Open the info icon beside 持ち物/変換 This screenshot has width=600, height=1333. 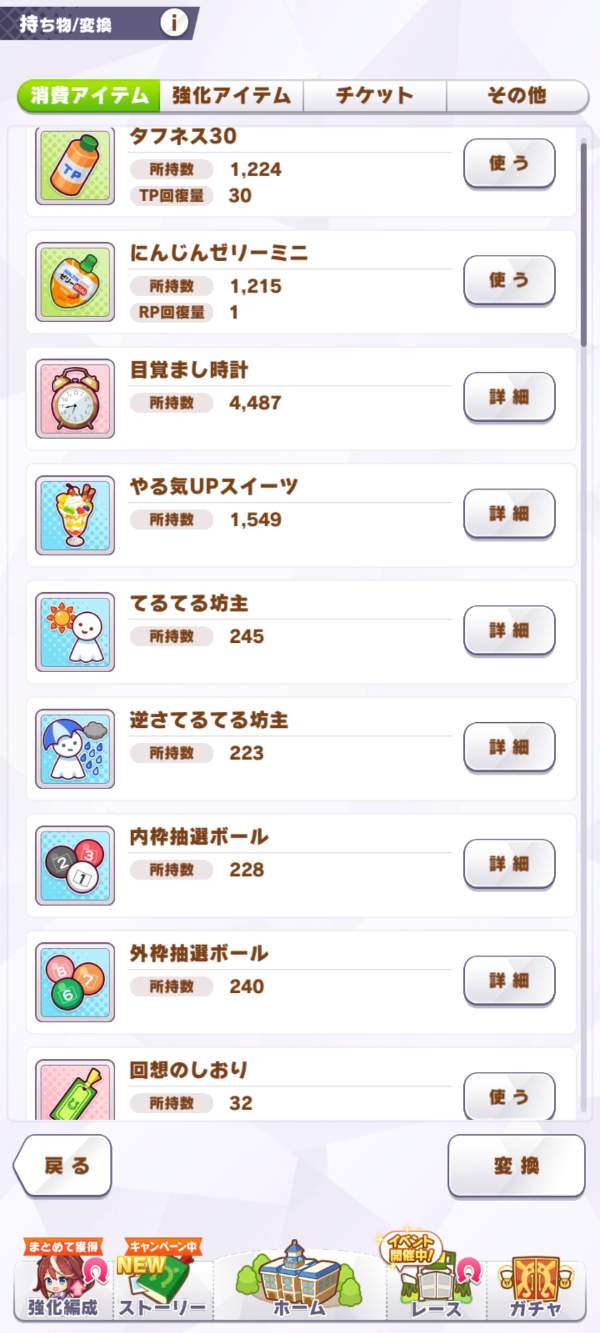click(174, 22)
